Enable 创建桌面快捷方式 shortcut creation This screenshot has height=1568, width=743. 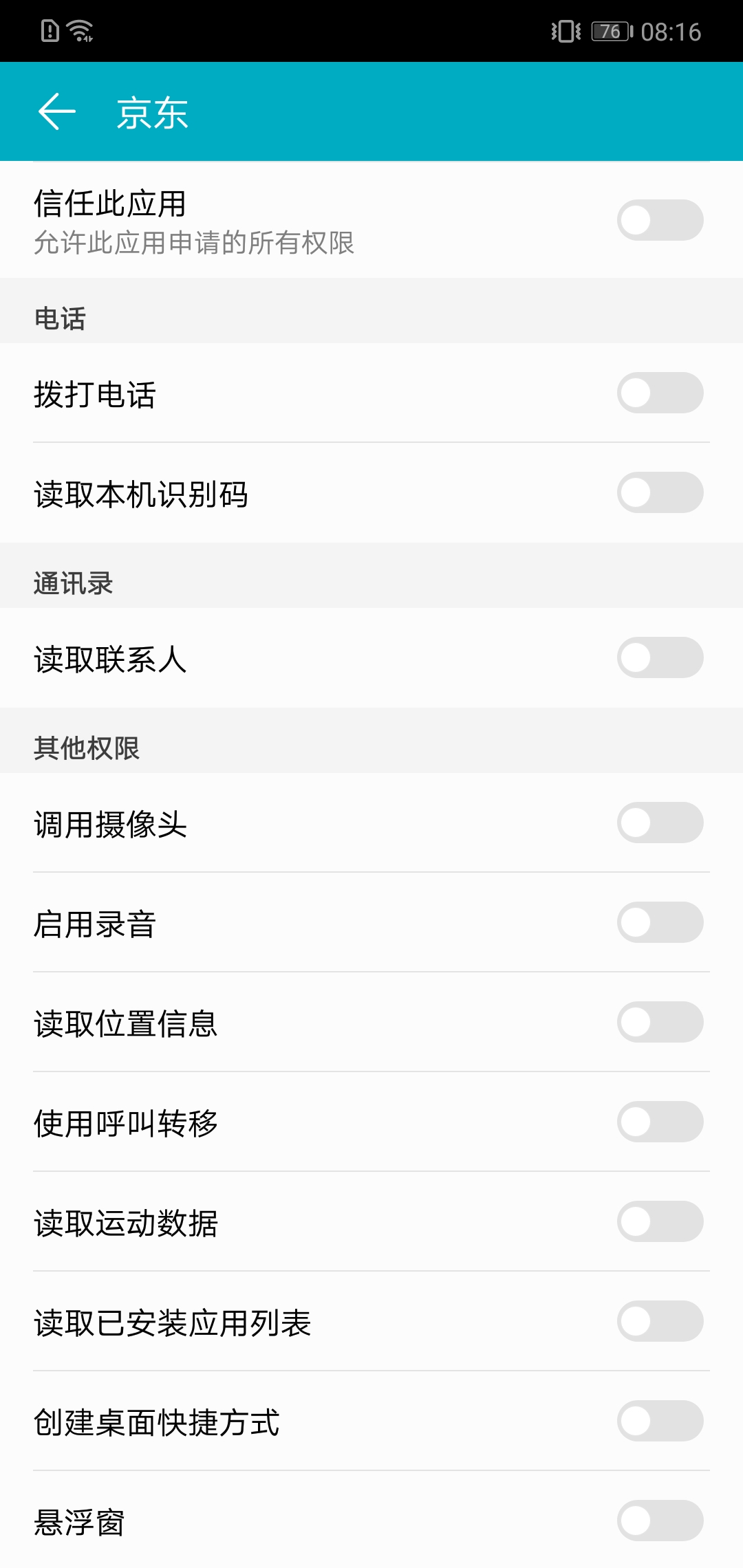pyautogui.click(x=660, y=1419)
